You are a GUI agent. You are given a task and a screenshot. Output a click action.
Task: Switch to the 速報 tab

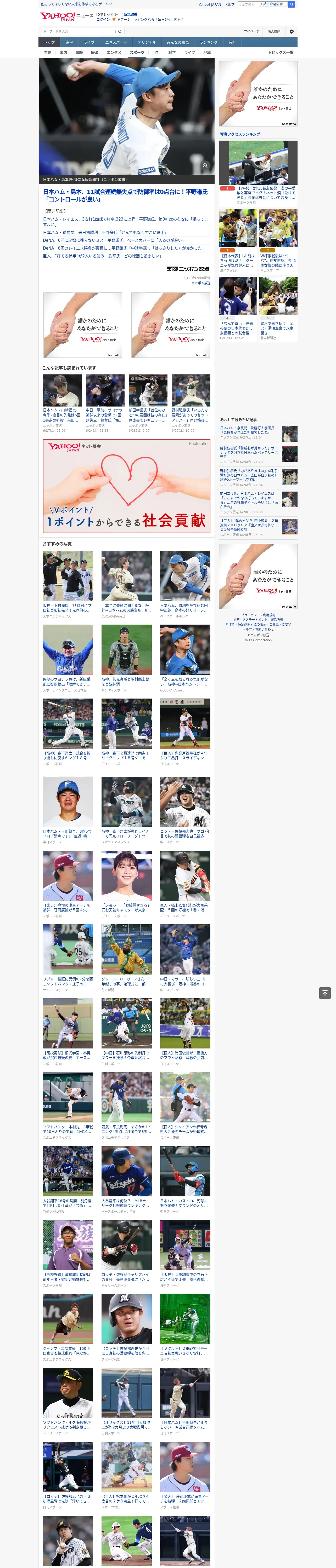pos(69,42)
